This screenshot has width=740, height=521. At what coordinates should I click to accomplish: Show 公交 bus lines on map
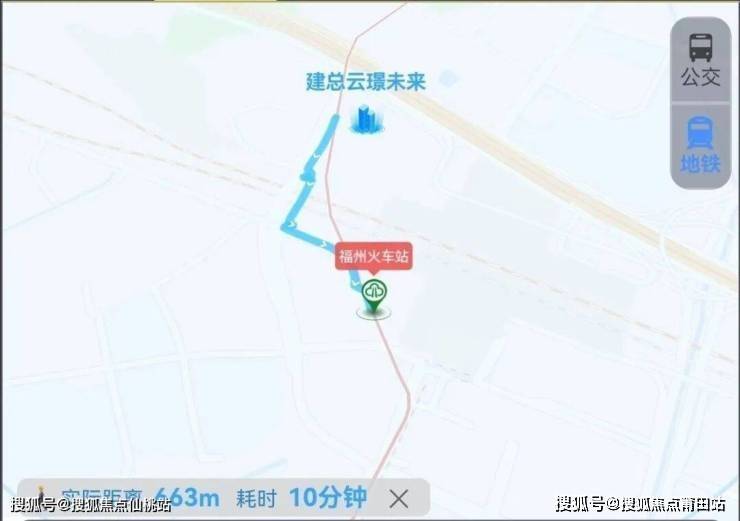pyautogui.click(x=700, y=59)
